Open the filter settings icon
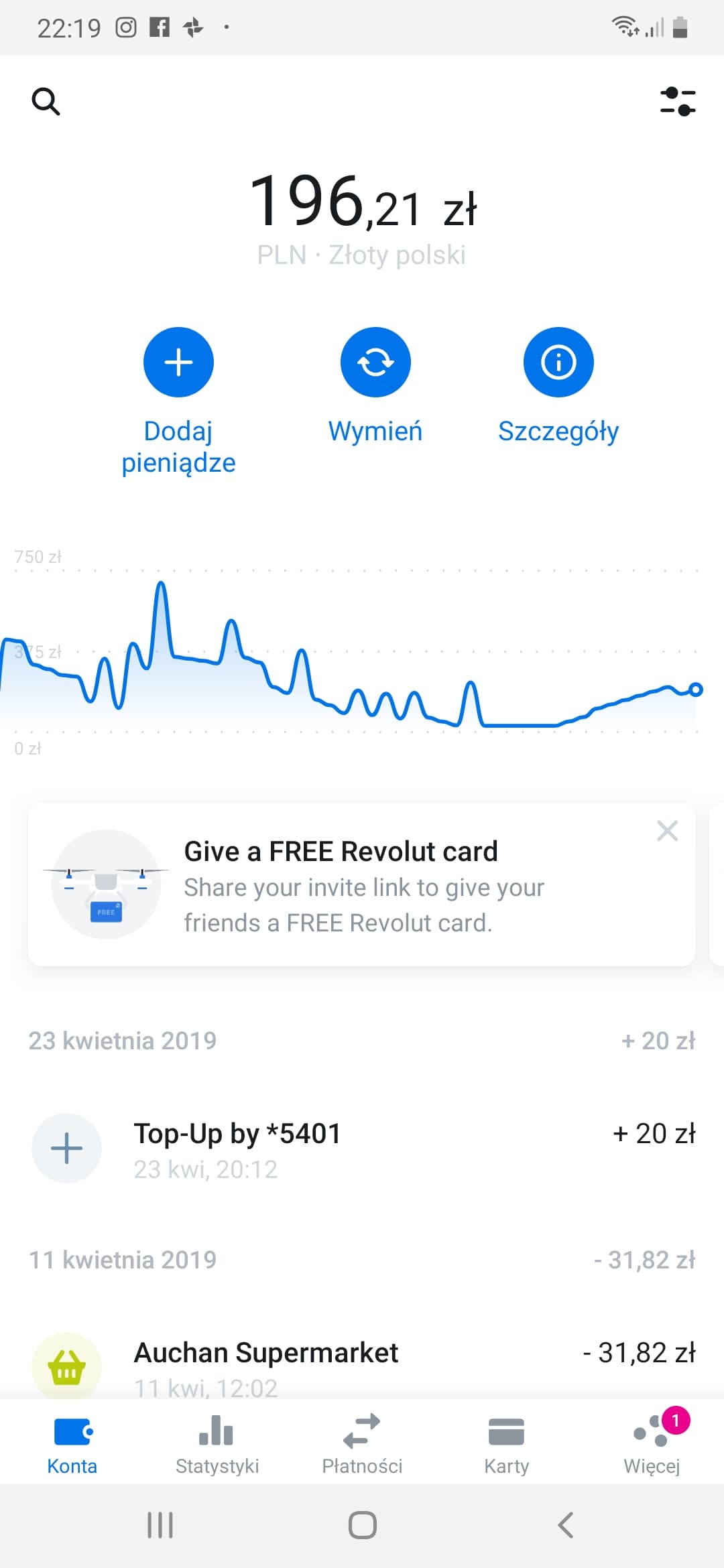 [678, 102]
